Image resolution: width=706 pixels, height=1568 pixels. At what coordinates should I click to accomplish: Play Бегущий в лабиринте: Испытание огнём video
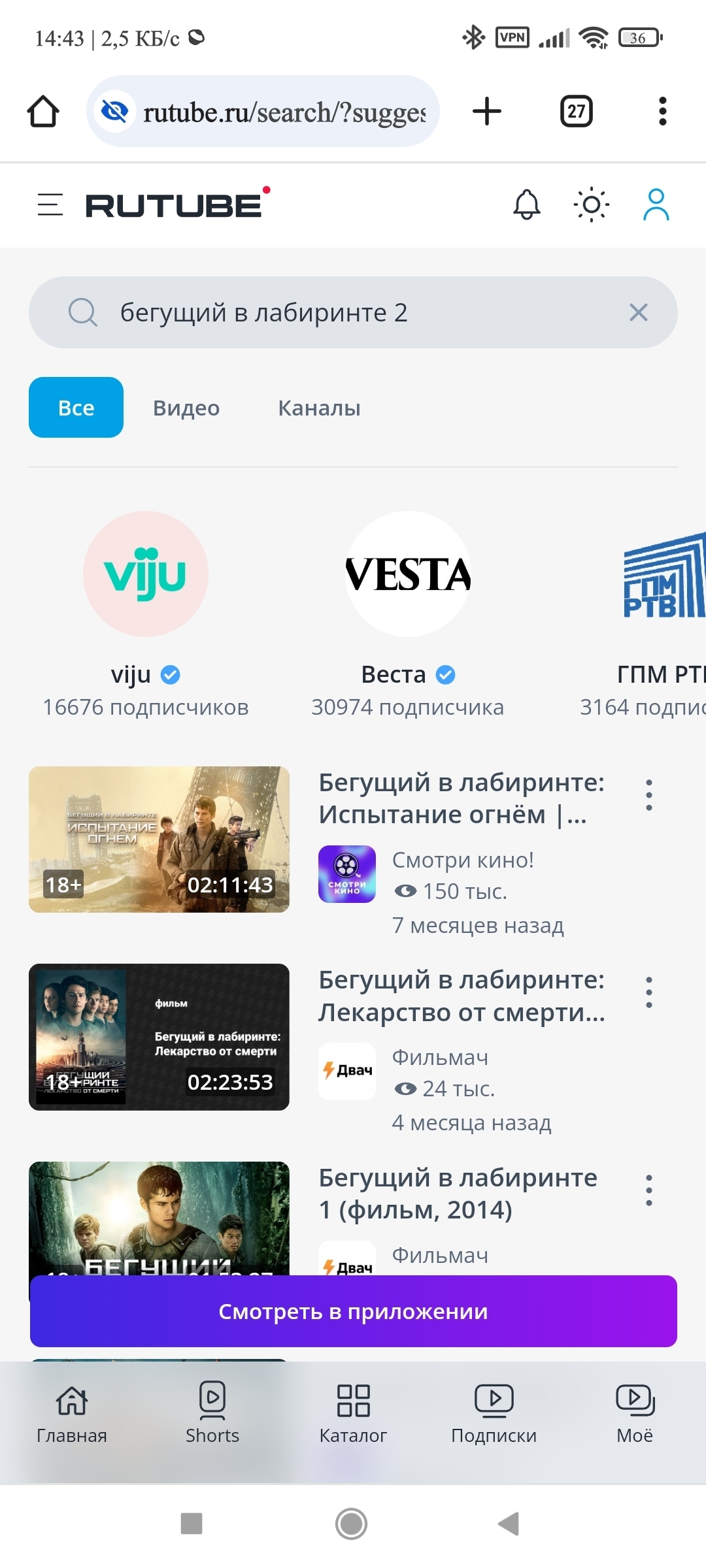159,840
